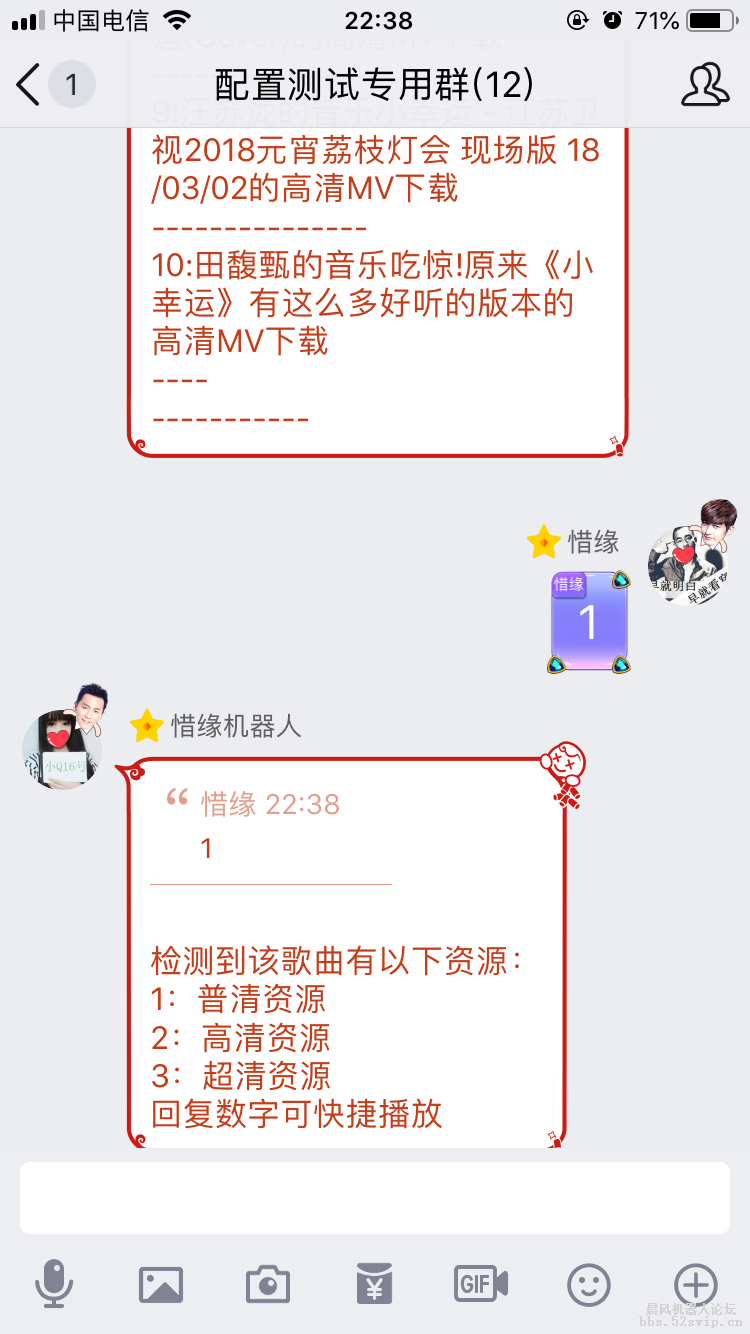Image resolution: width=750 pixels, height=1334 pixels.
Task: Open the photo album picker
Action: (161, 1287)
